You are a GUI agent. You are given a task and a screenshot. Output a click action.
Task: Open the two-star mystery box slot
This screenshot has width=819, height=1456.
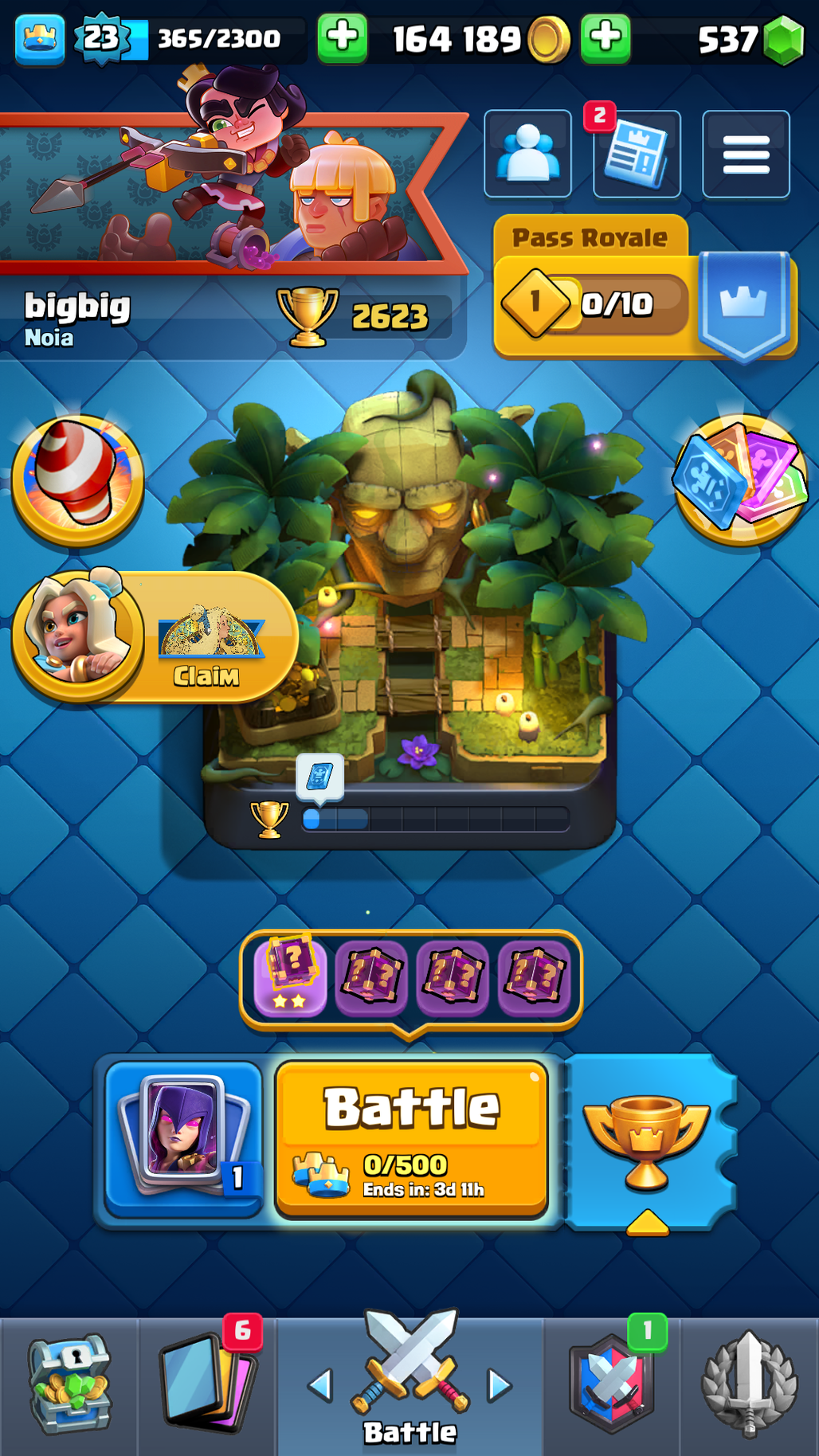(x=291, y=976)
